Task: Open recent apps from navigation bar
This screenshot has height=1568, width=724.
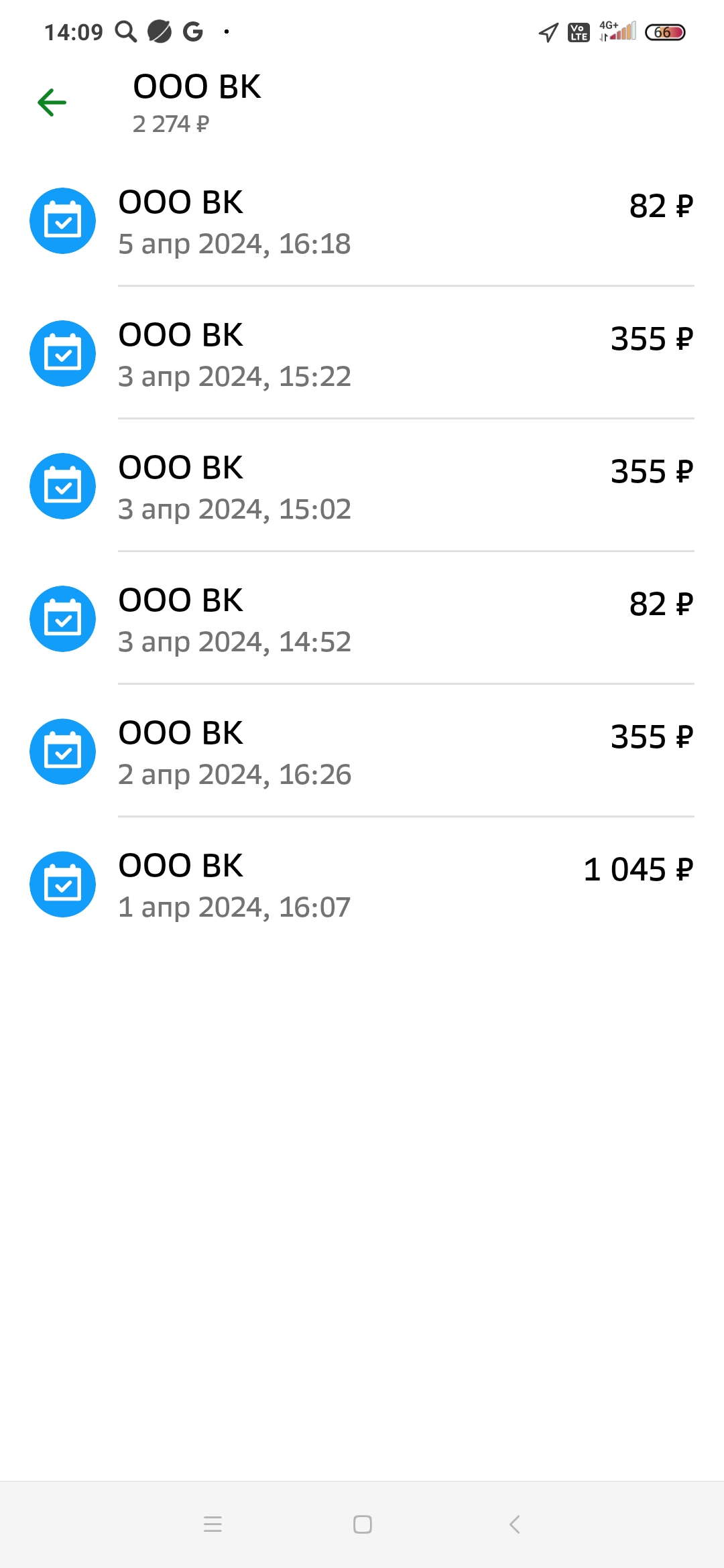Action: (x=213, y=1524)
